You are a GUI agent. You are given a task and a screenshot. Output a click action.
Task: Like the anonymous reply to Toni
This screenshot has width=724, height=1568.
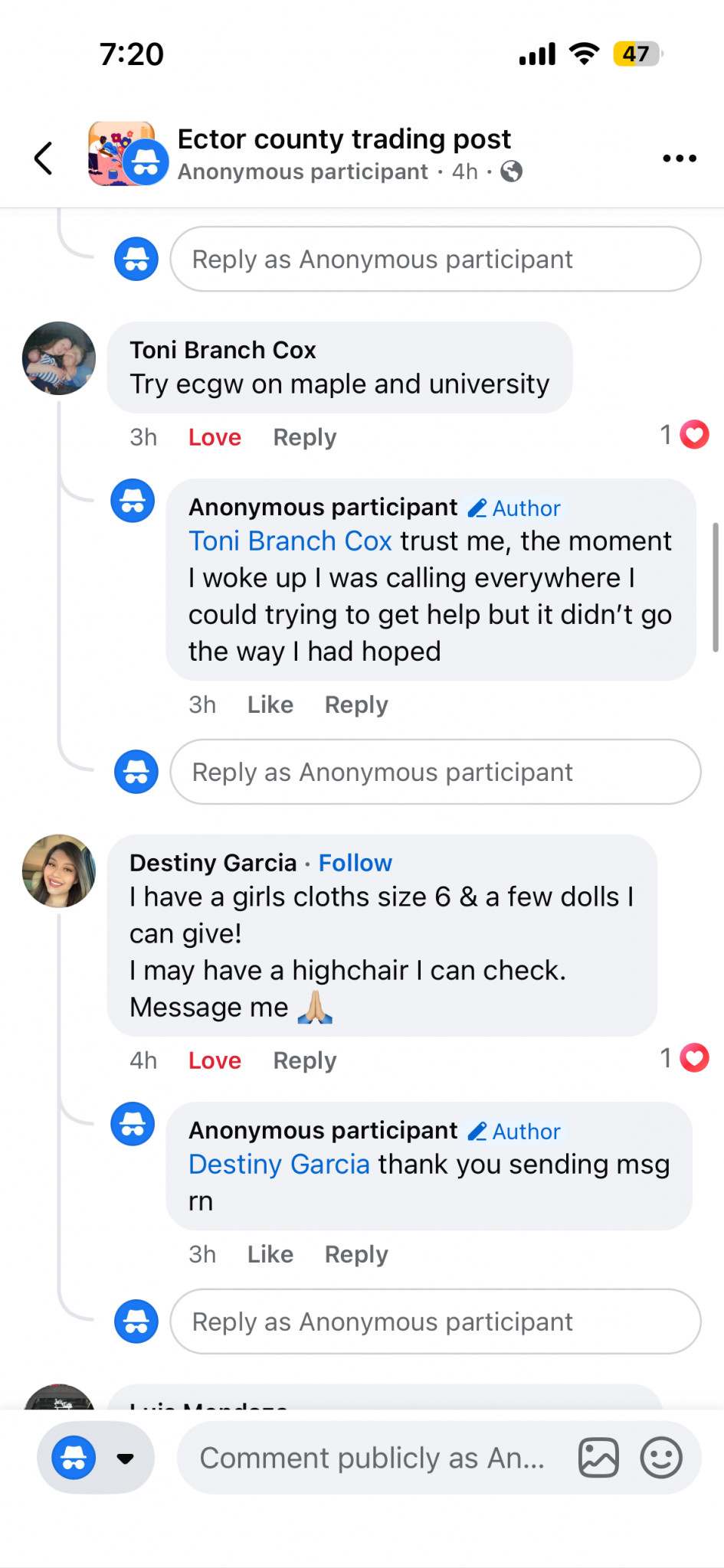[x=270, y=704]
